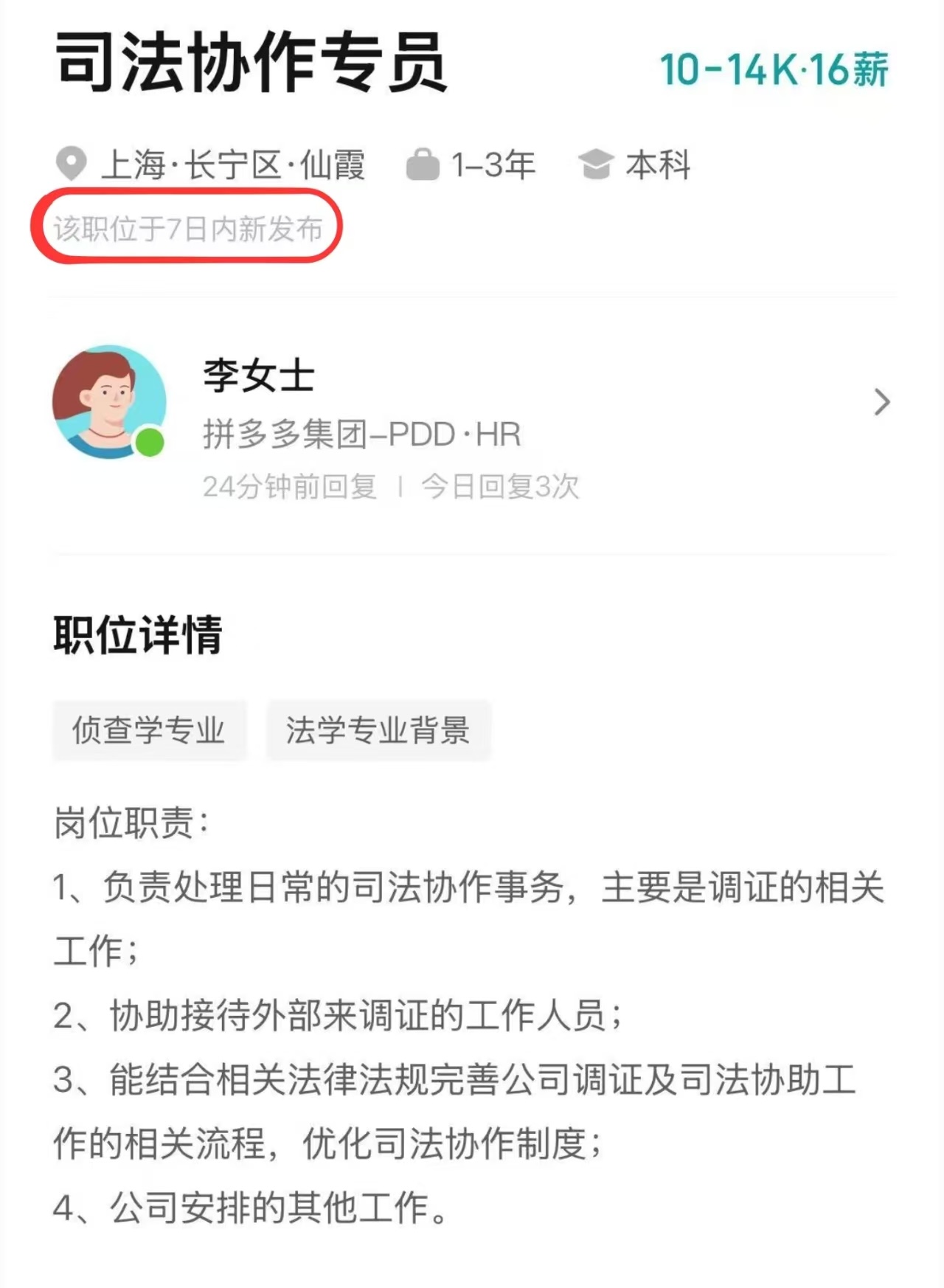Tap the 侦查学专业 tag
This screenshot has width=944, height=1288.
pos(149,730)
